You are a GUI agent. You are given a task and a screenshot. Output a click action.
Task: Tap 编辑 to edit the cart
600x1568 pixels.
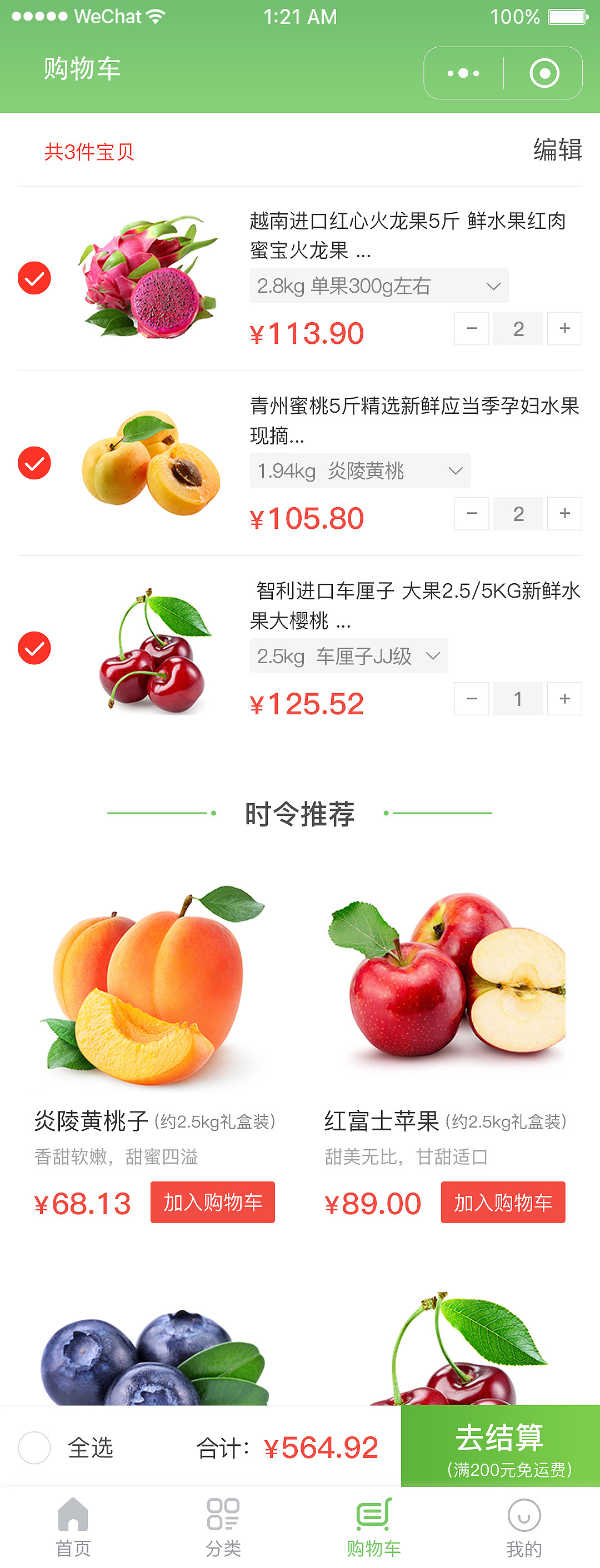pyautogui.click(x=557, y=148)
